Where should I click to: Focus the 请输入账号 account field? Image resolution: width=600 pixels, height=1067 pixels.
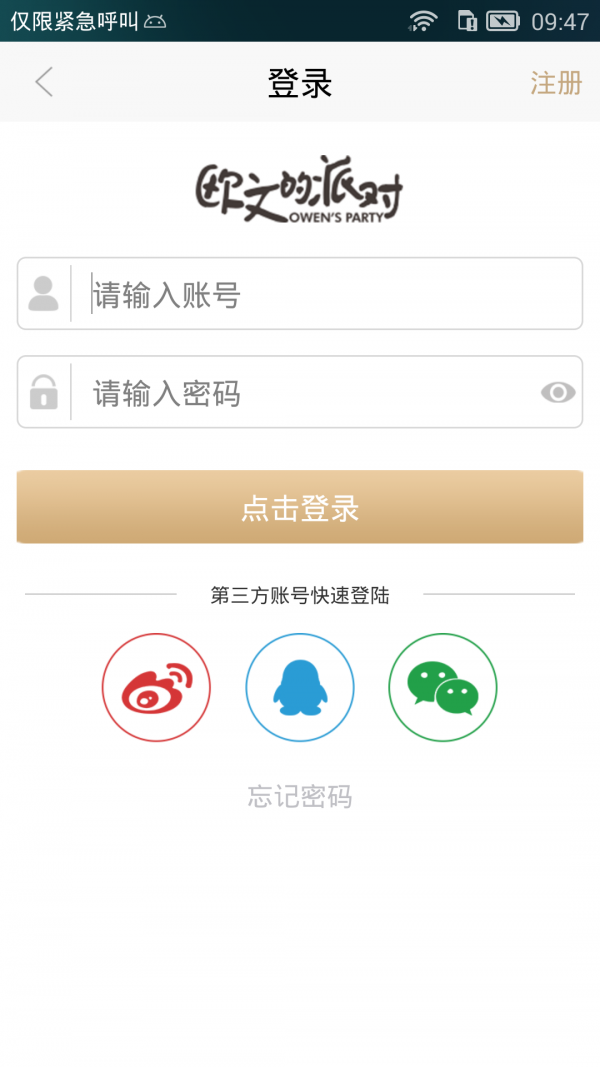[300, 293]
